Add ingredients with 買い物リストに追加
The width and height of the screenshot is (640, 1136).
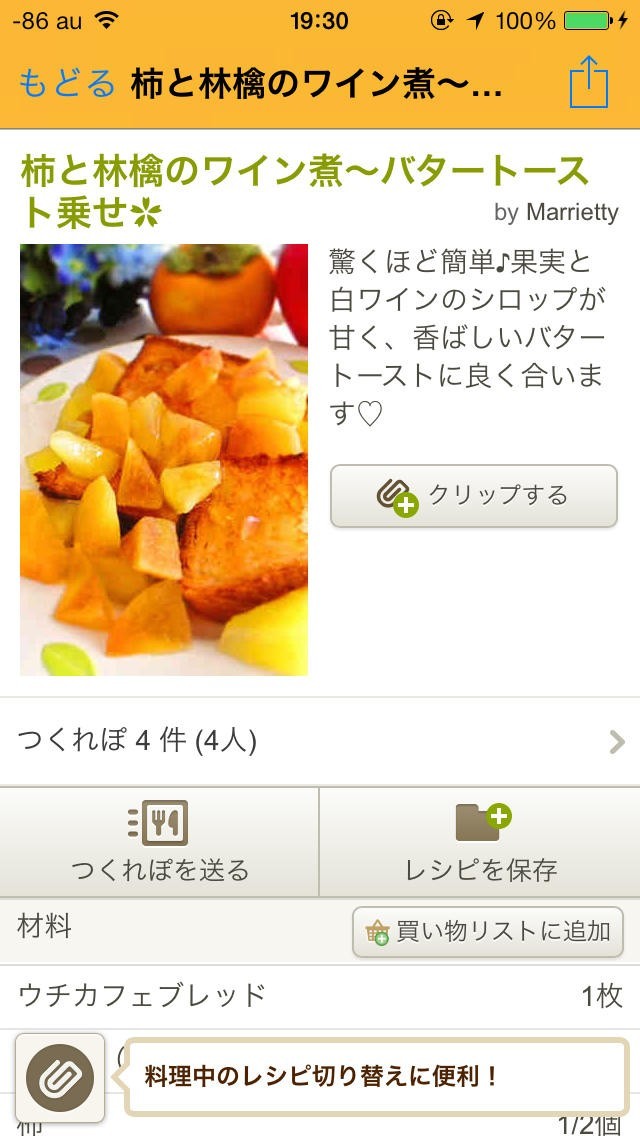488,931
